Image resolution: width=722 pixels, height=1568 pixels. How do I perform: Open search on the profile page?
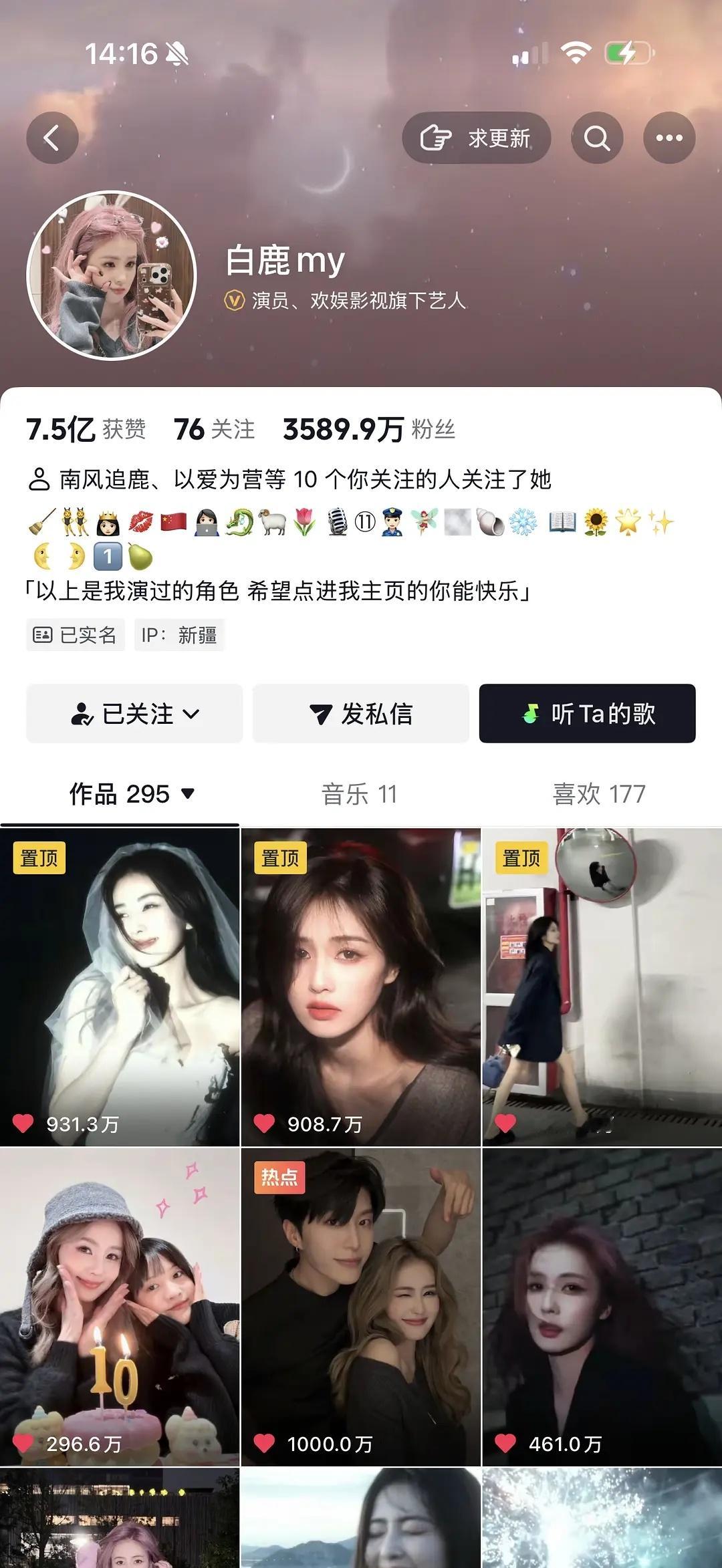[x=598, y=138]
